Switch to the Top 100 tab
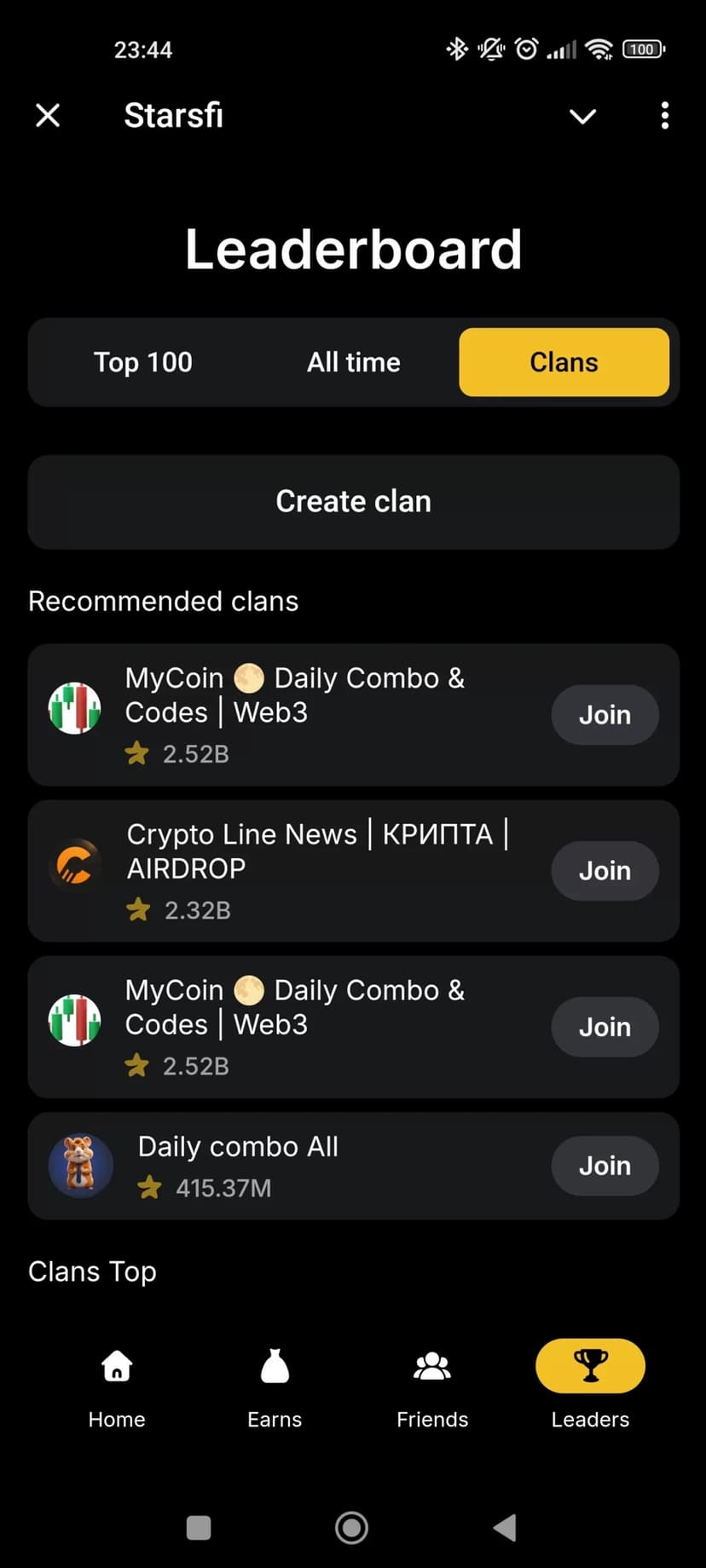This screenshot has height=1568, width=706. point(143,362)
